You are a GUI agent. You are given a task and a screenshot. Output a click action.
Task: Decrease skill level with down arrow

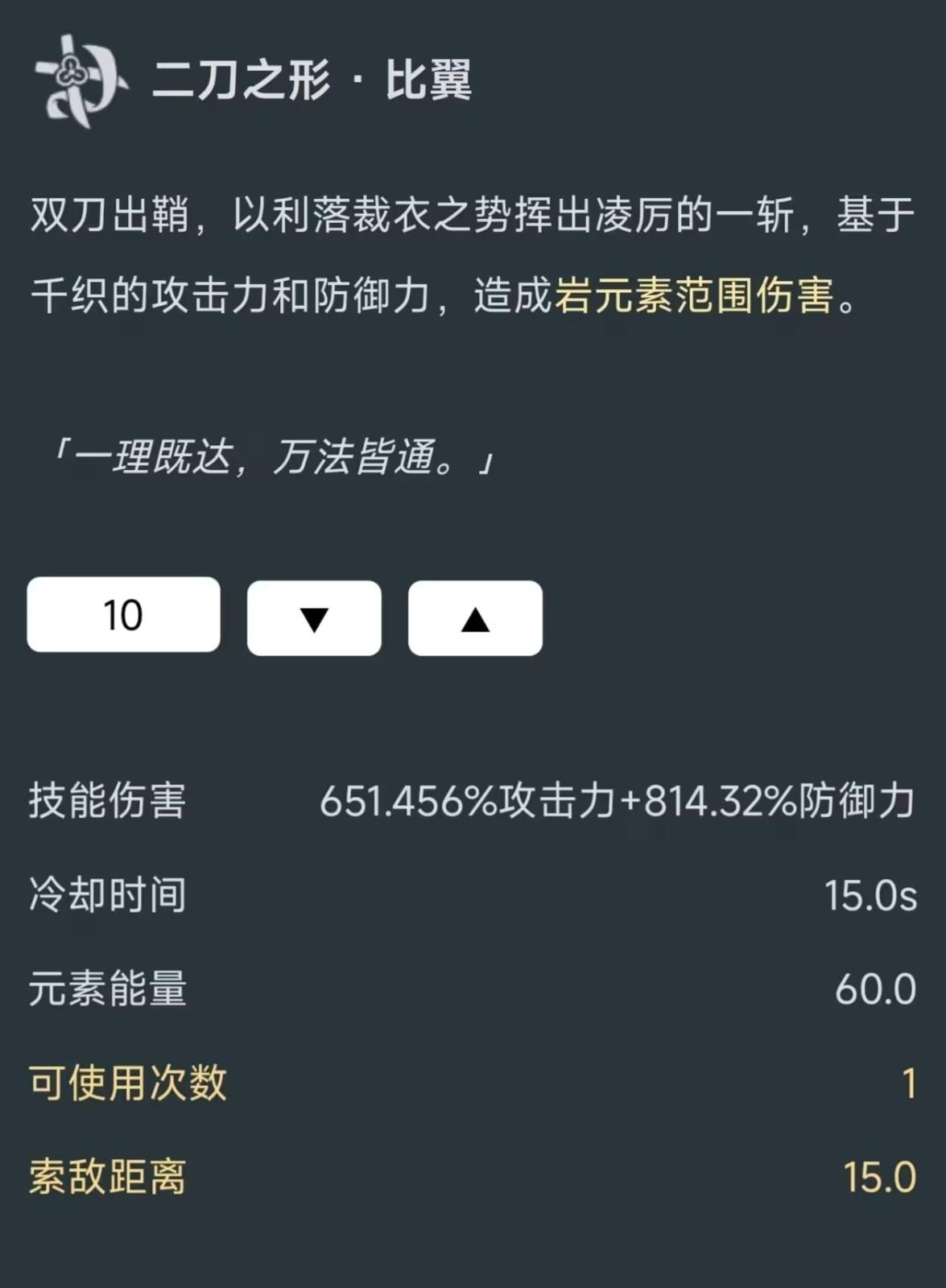pyautogui.click(x=314, y=617)
